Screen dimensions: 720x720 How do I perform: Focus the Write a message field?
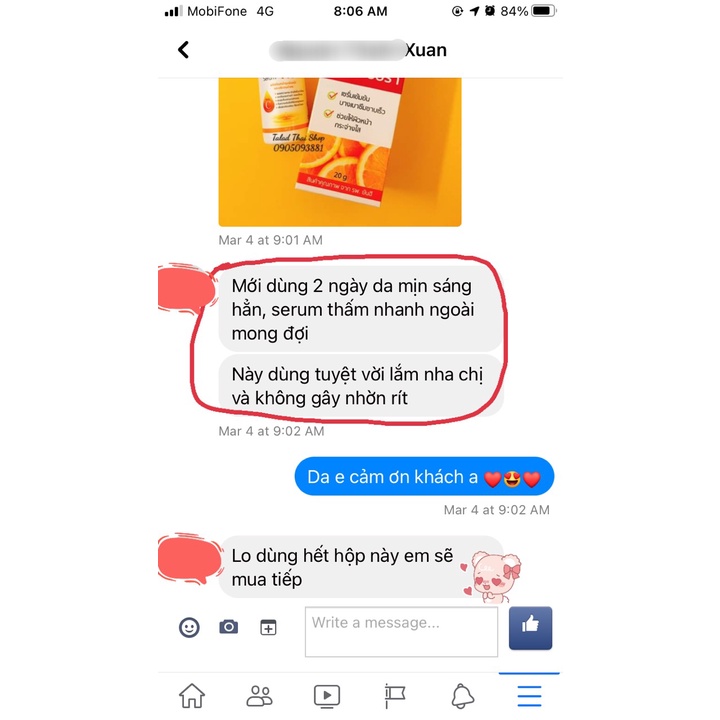click(x=400, y=630)
